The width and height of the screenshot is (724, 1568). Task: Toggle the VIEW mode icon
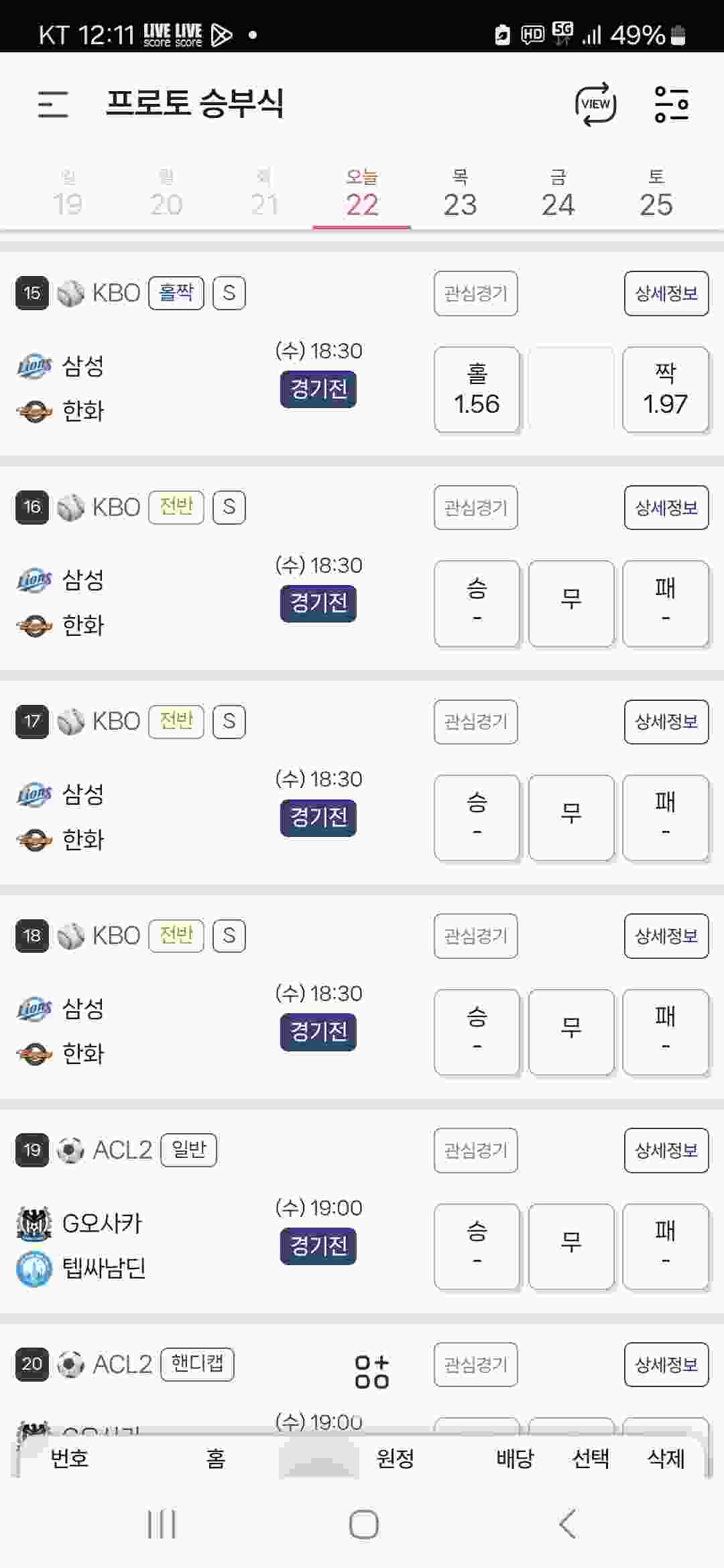click(595, 105)
